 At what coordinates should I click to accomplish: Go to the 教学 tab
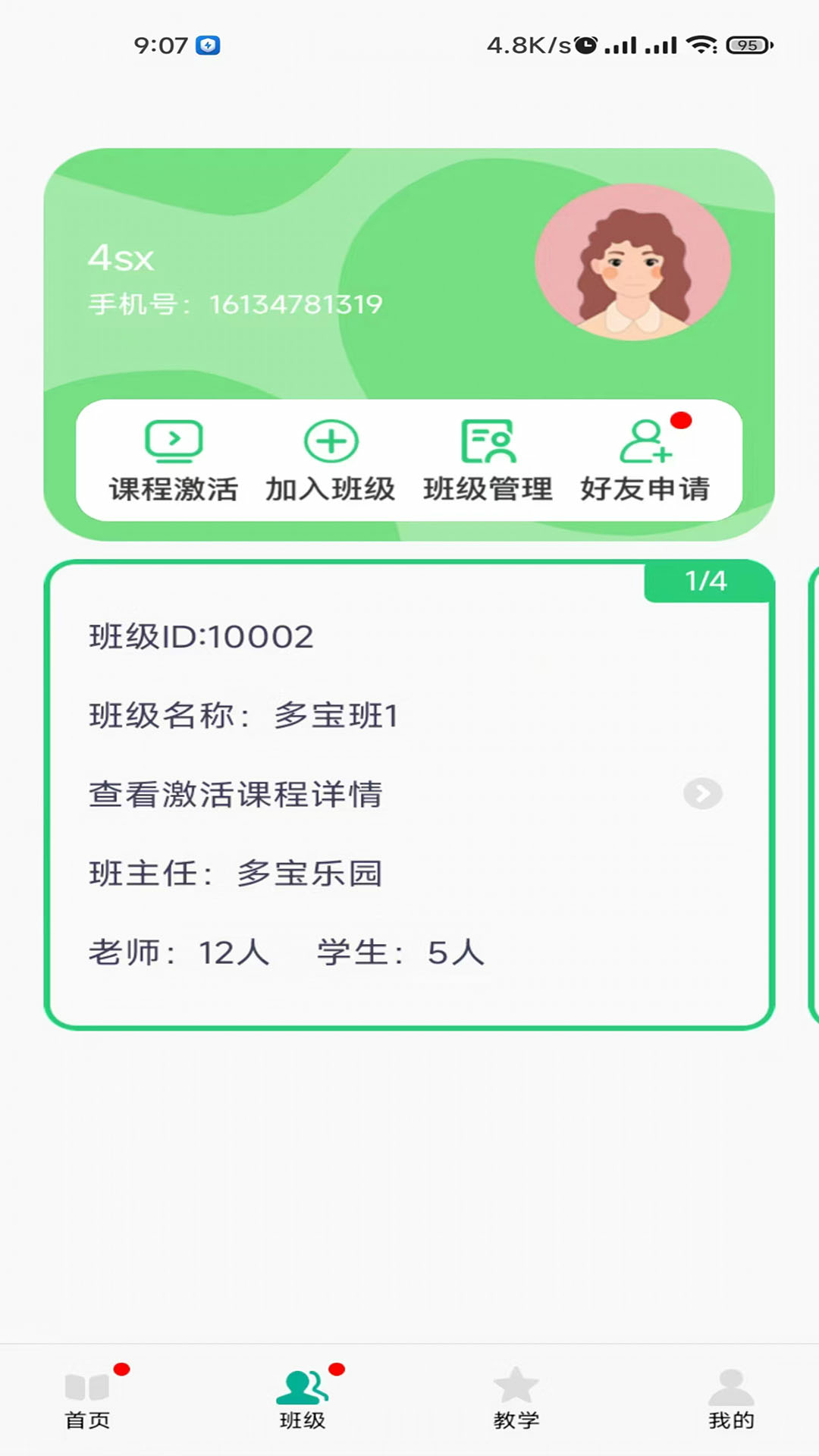tap(516, 1399)
